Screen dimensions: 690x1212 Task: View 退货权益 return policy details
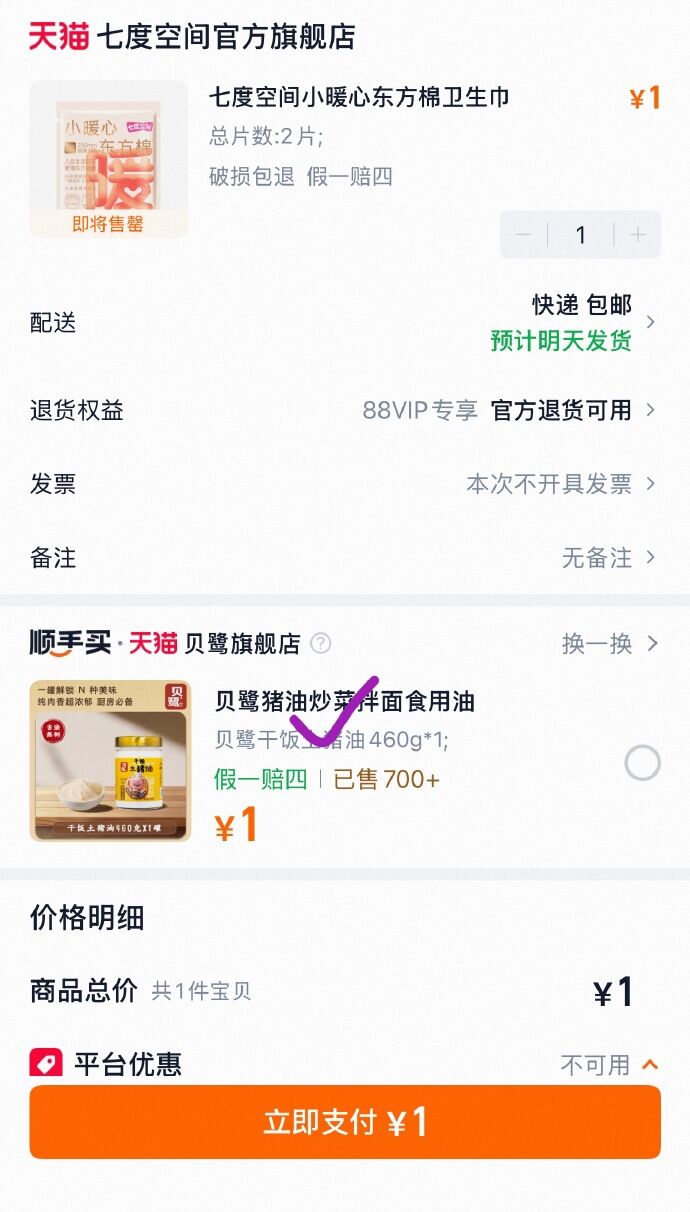click(344, 410)
